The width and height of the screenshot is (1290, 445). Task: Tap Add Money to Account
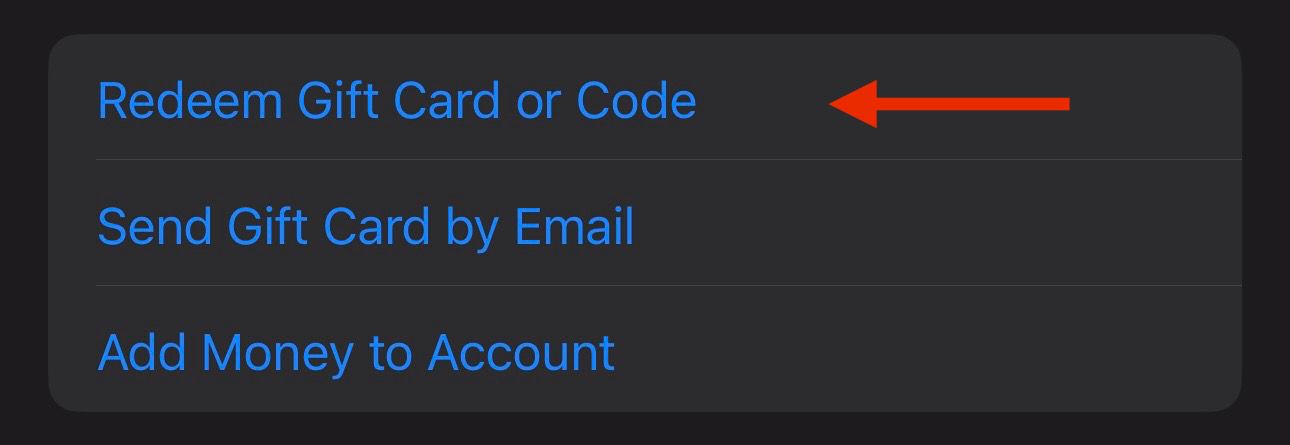pos(355,352)
